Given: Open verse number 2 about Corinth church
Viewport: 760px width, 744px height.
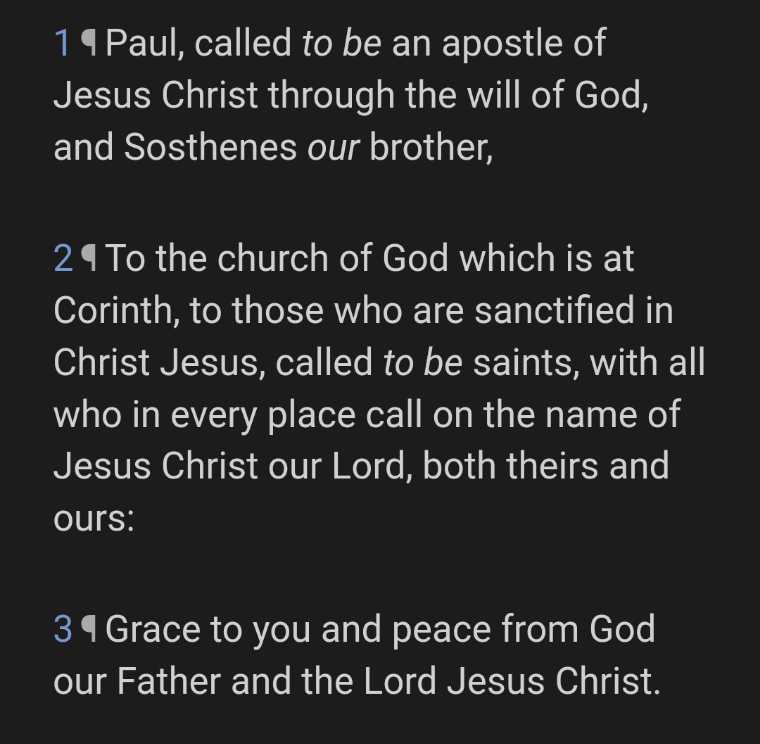Looking at the screenshot, I should tap(63, 259).
